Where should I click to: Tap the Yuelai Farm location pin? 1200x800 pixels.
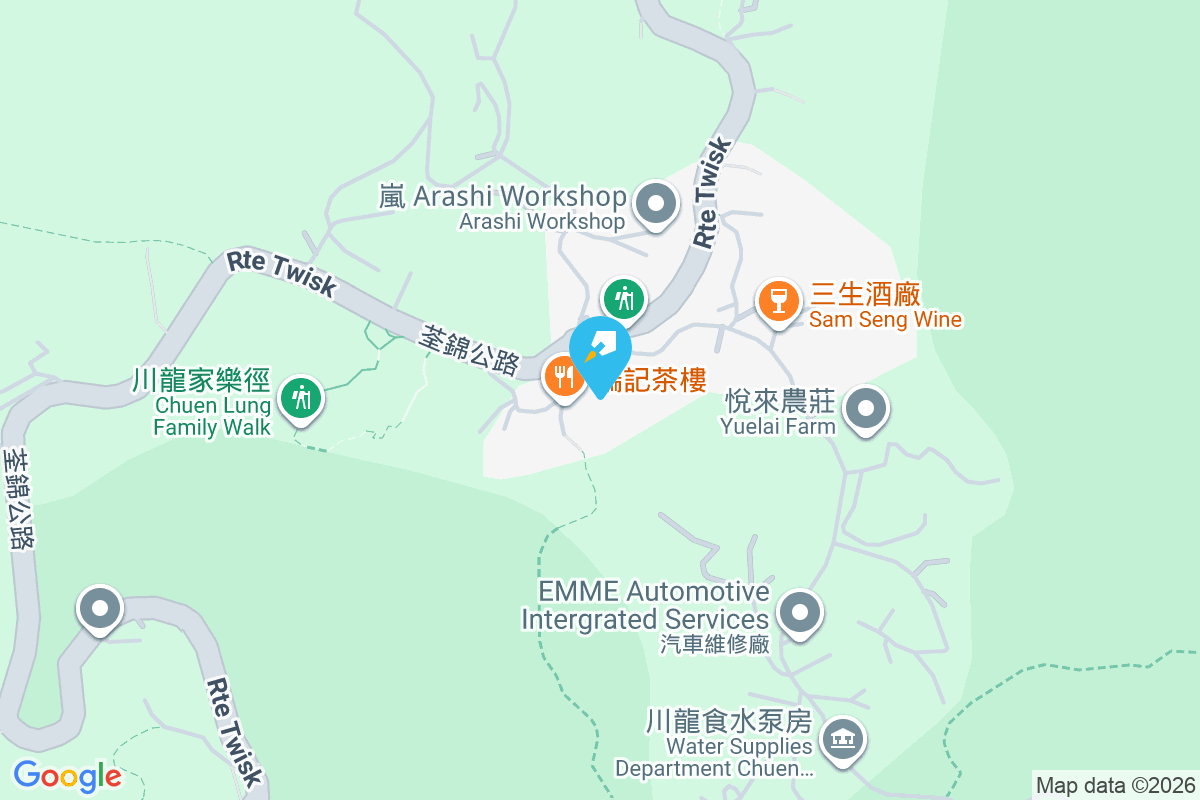coord(866,409)
